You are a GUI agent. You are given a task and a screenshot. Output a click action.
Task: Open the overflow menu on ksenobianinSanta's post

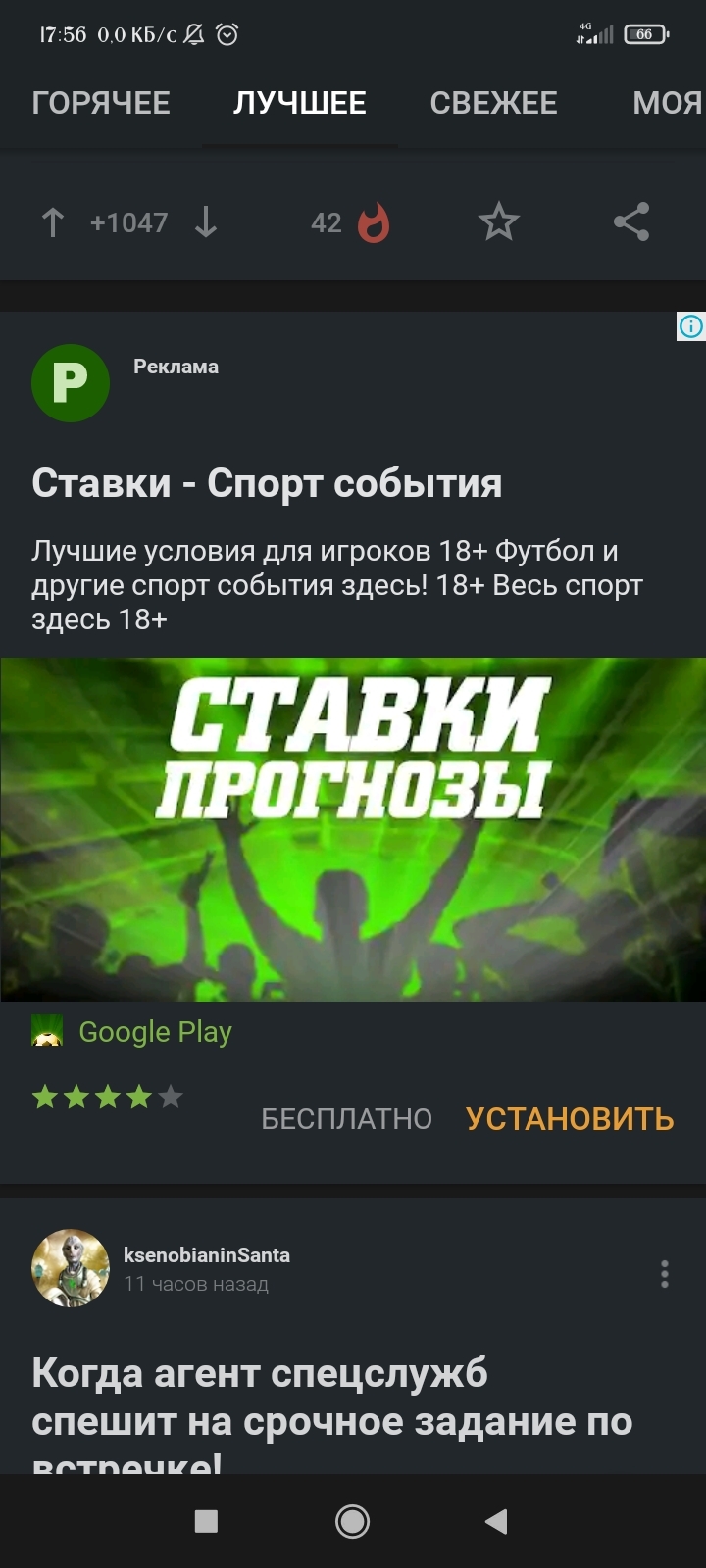coord(665,1273)
